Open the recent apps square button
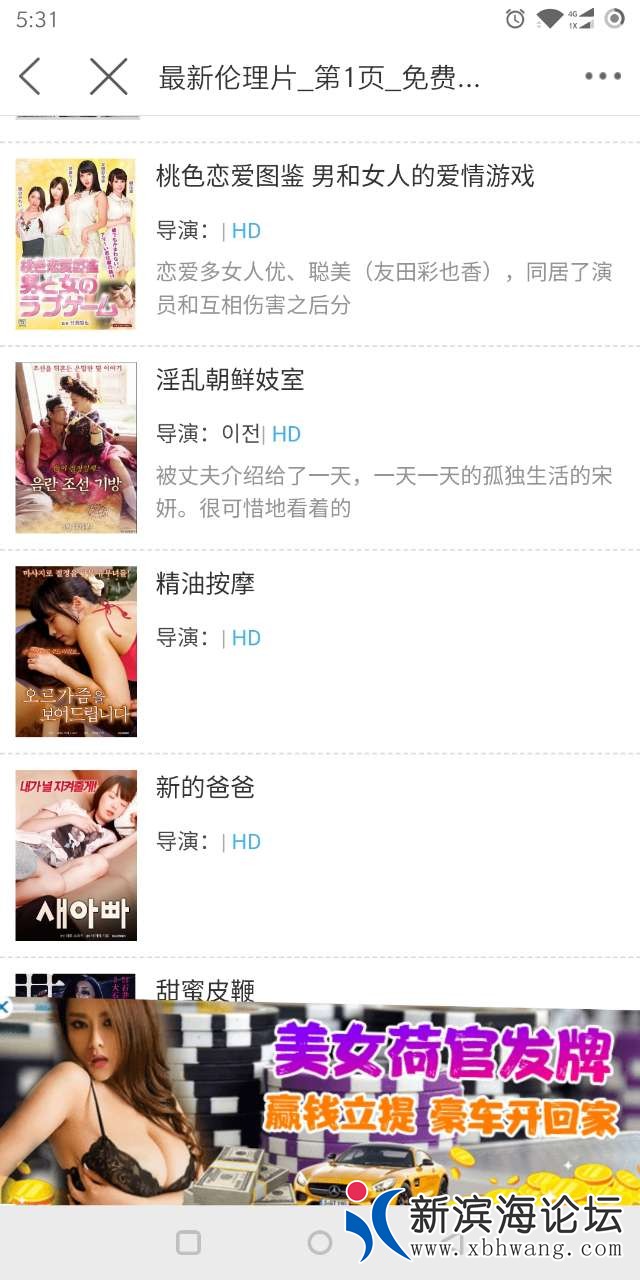Screen dimensions: 640x1280 coord(188,1243)
